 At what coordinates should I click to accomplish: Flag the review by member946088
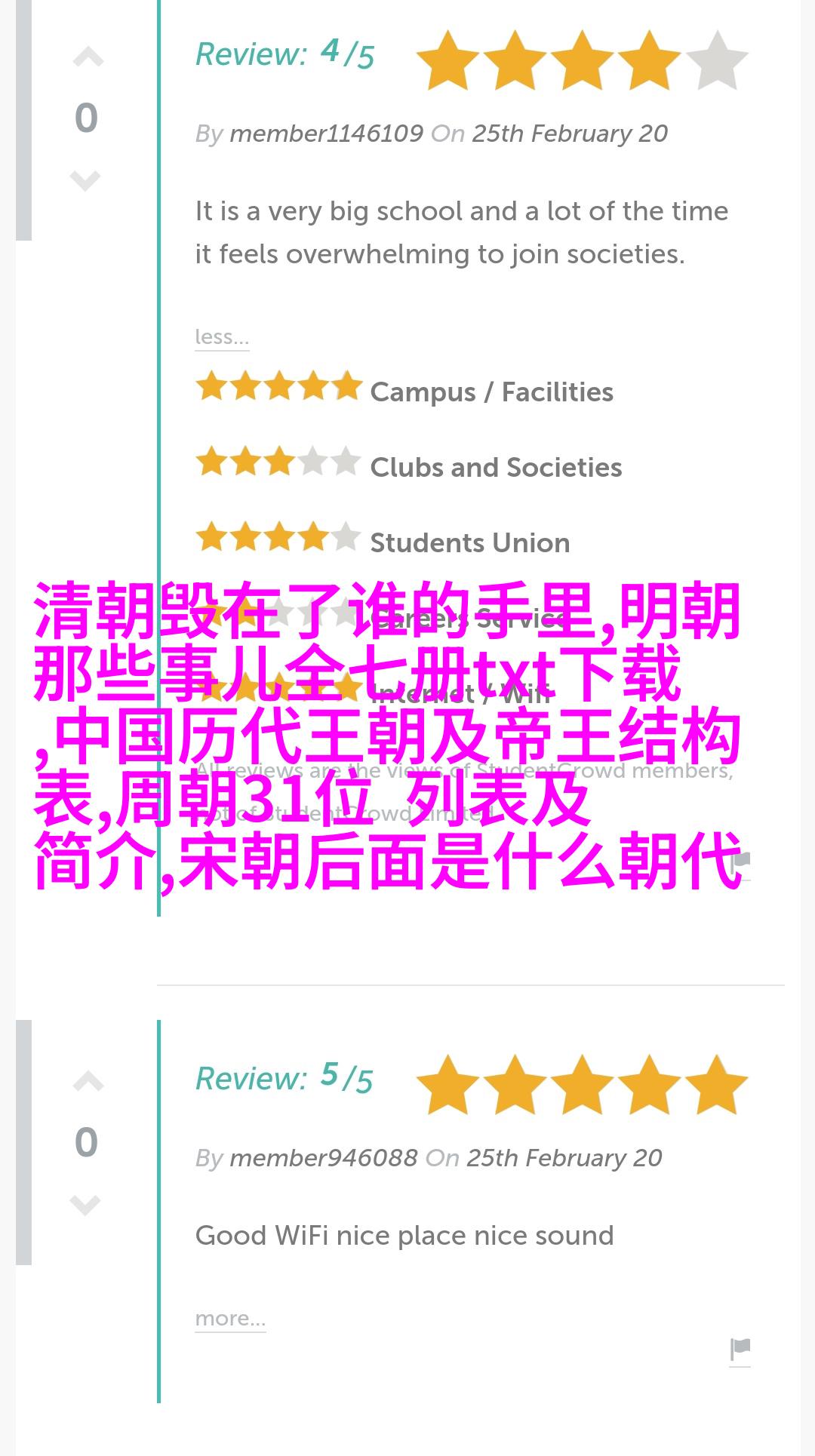(x=740, y=1349)
